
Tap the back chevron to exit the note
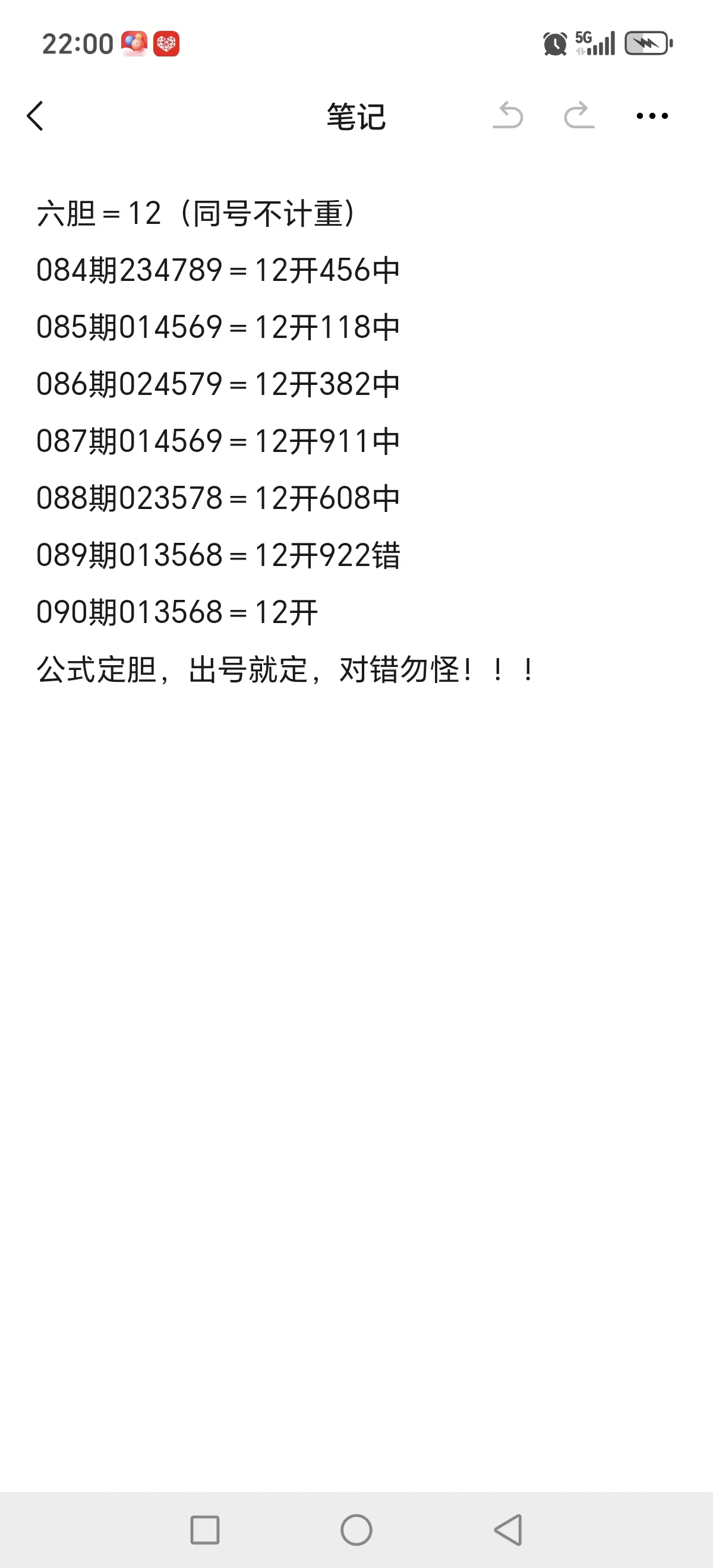click(35, 117)
